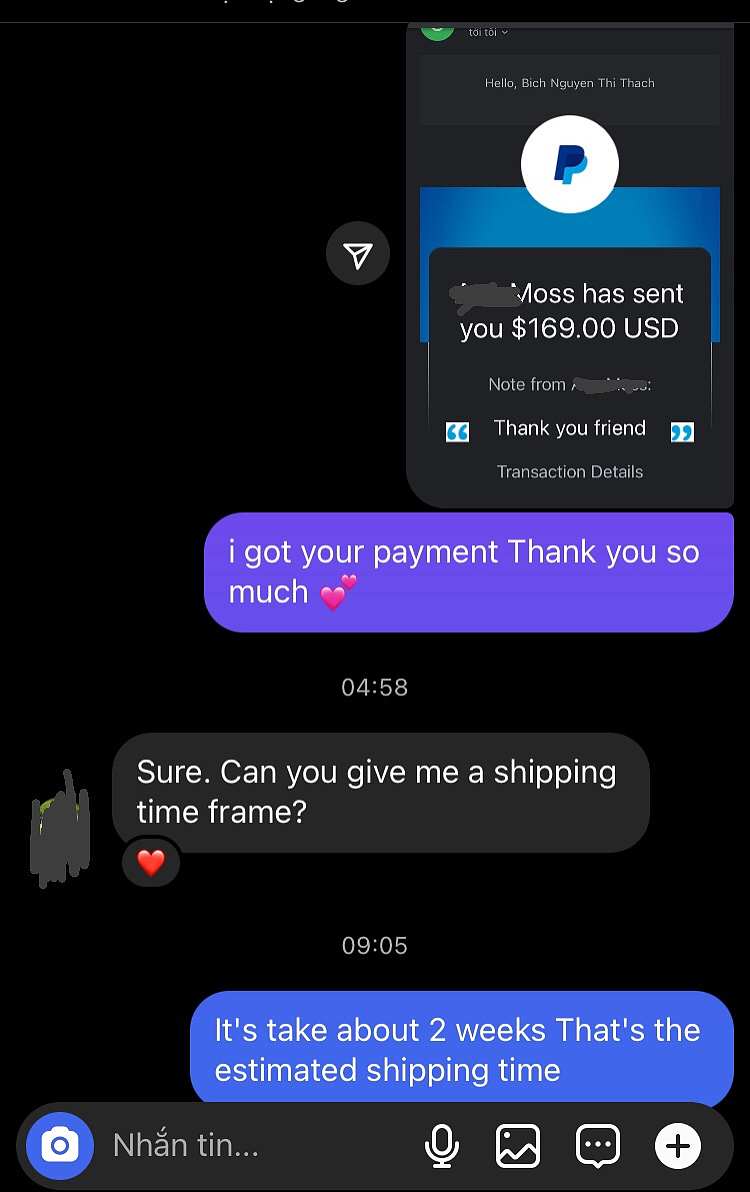
Task: Open more options with the plus icon
Action: 678,1146
